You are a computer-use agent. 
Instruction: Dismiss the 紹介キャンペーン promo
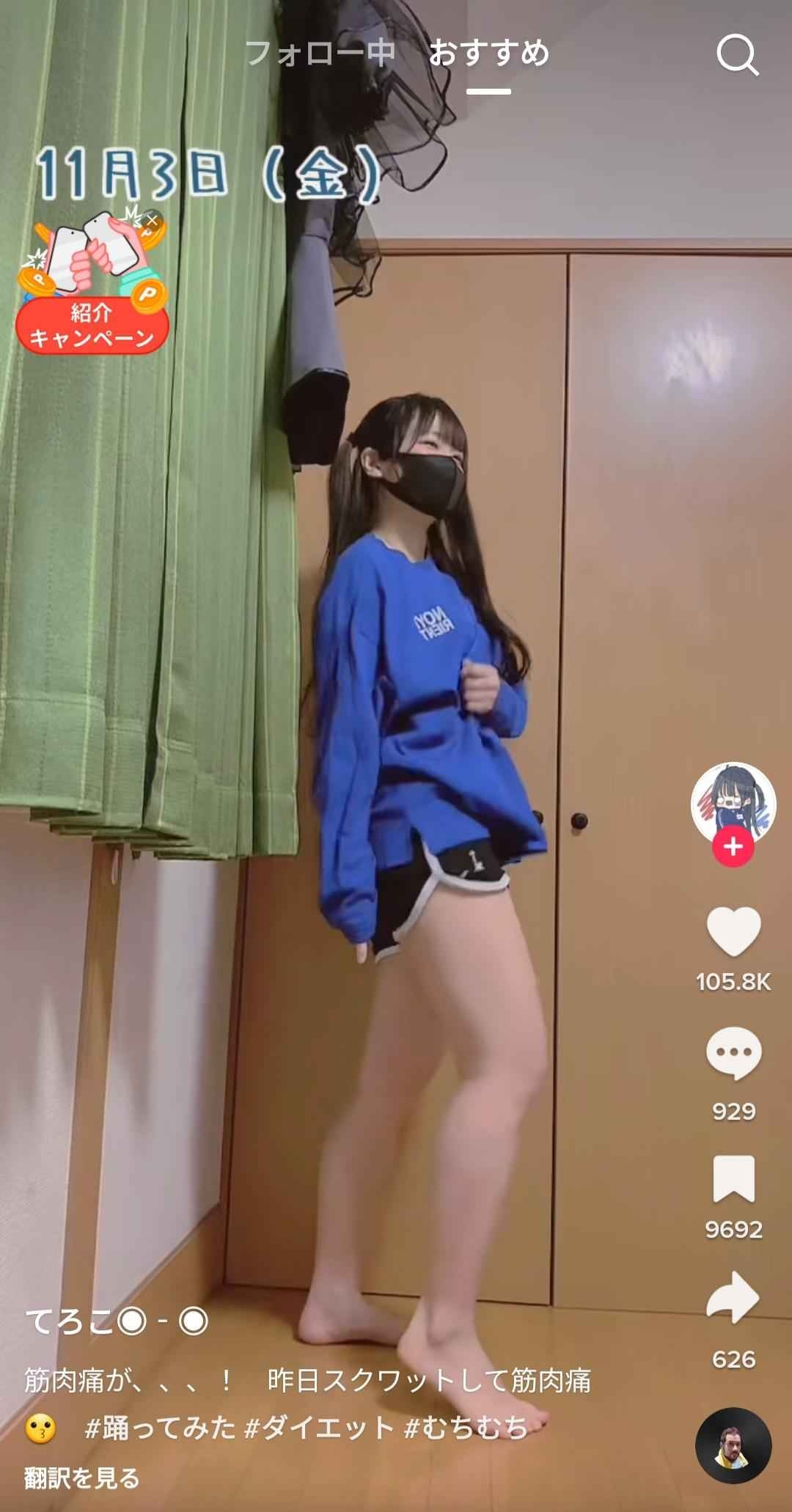click(x=152, y=219)
